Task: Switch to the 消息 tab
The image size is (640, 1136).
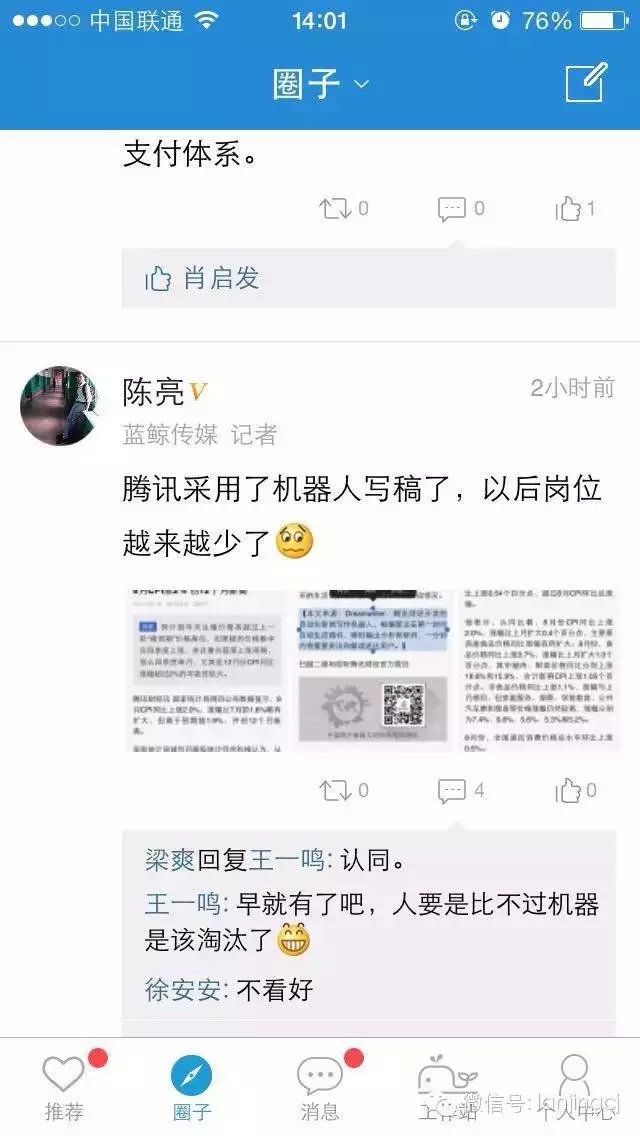Action: [x=320, y=1088]
